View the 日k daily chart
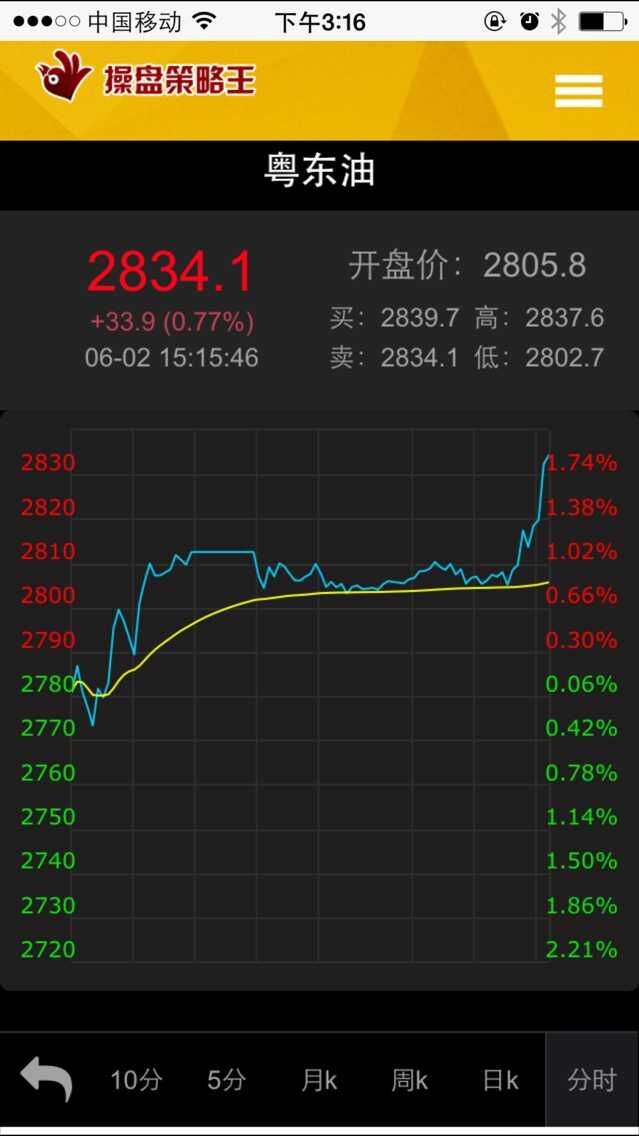This screenshot has height=1136, width=639. click(x=501, y=1080)
